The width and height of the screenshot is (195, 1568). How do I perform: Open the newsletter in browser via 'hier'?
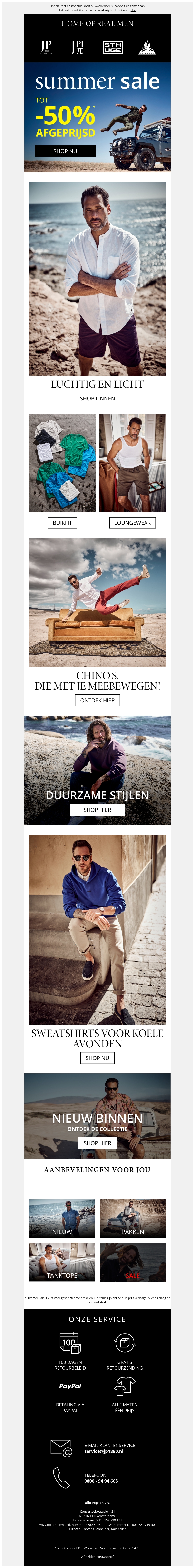pos(133,10)
